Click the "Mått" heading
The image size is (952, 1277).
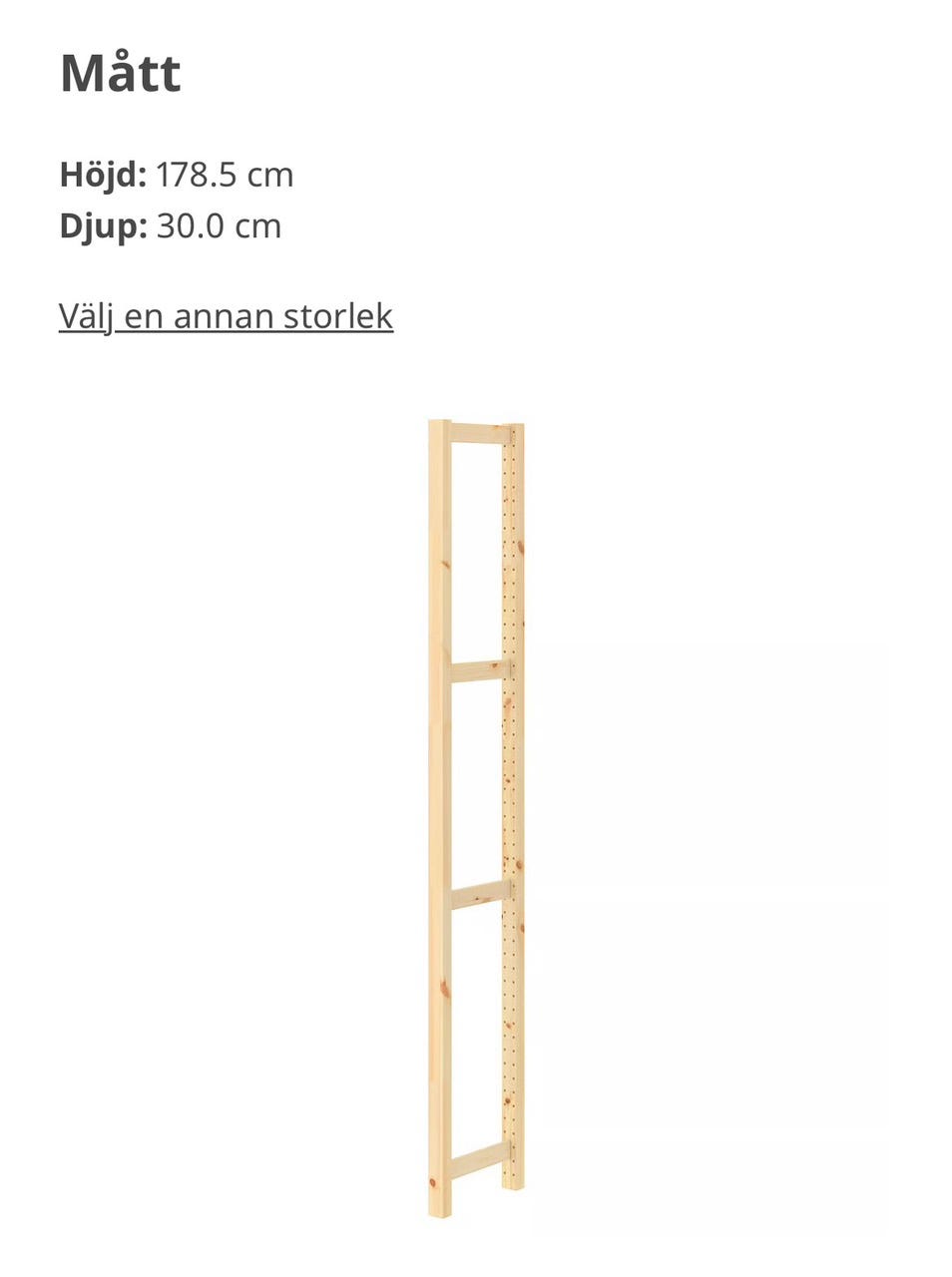coord(119,74)
